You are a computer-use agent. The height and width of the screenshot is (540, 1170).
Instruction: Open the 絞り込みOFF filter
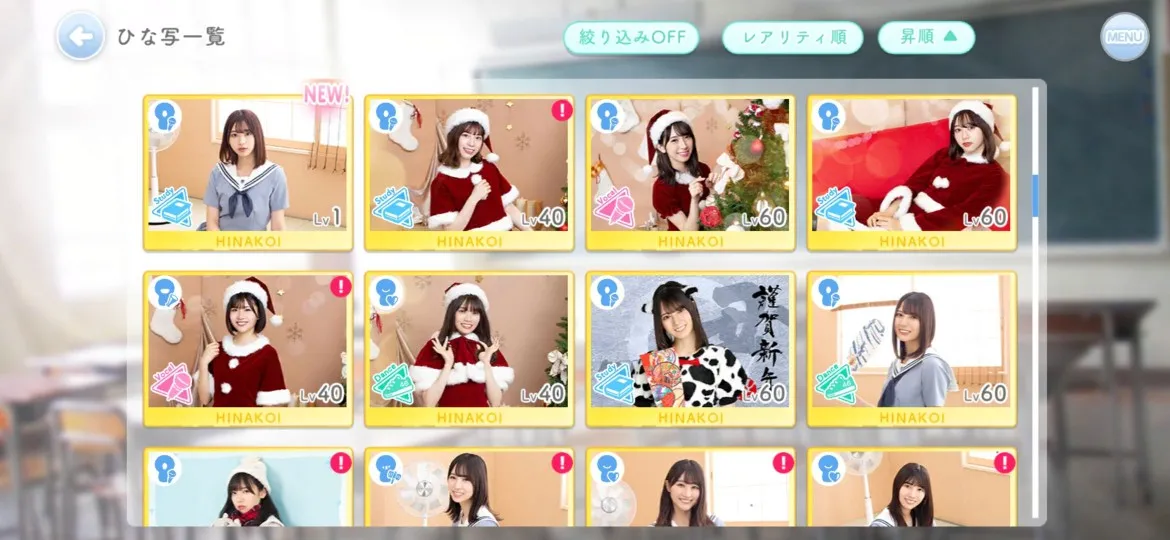[631, 38]
